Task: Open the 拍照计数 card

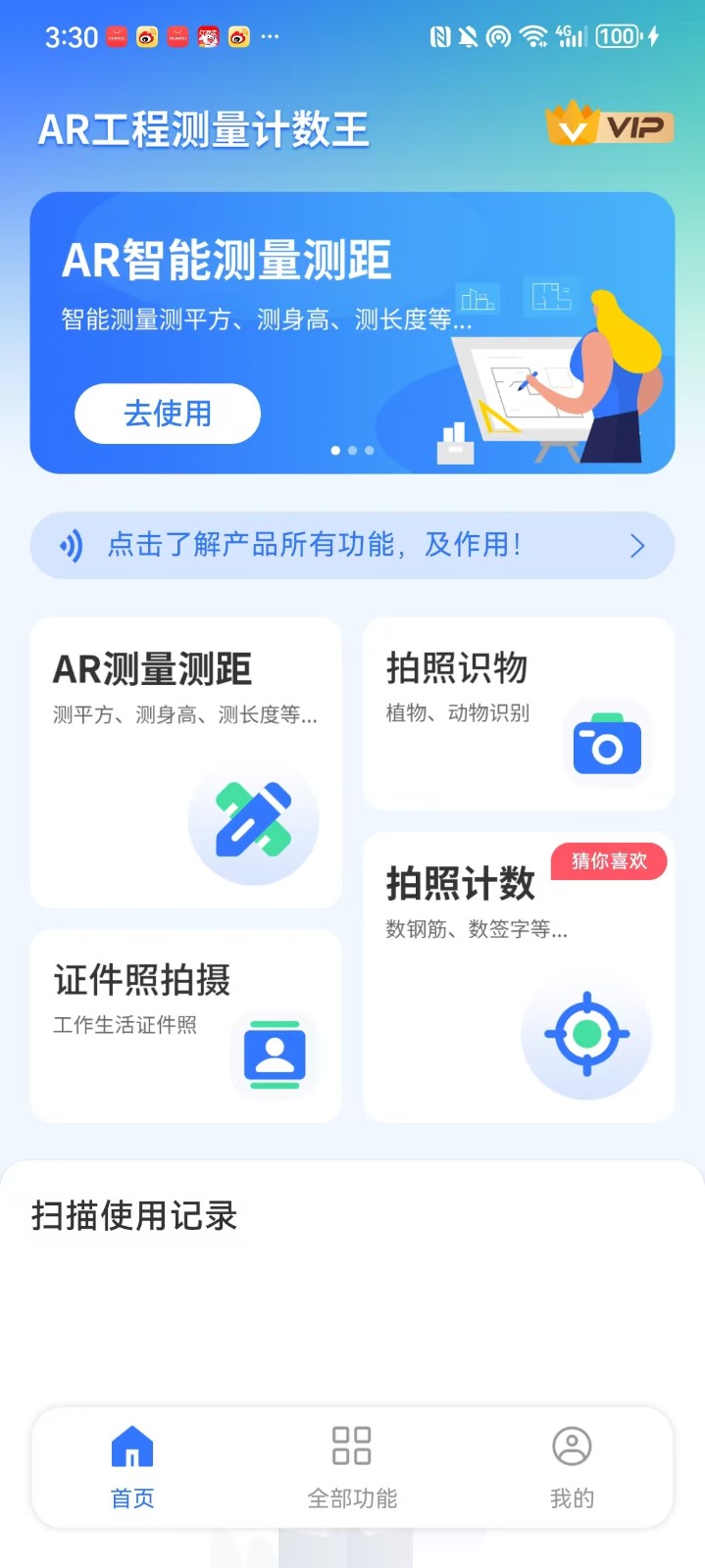Action: [519, 977]
